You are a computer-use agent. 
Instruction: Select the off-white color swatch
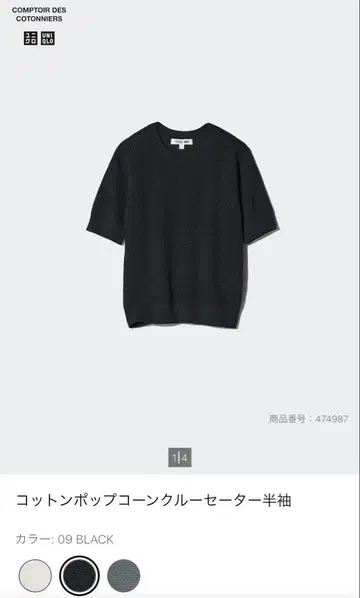(x=35, y=575)
